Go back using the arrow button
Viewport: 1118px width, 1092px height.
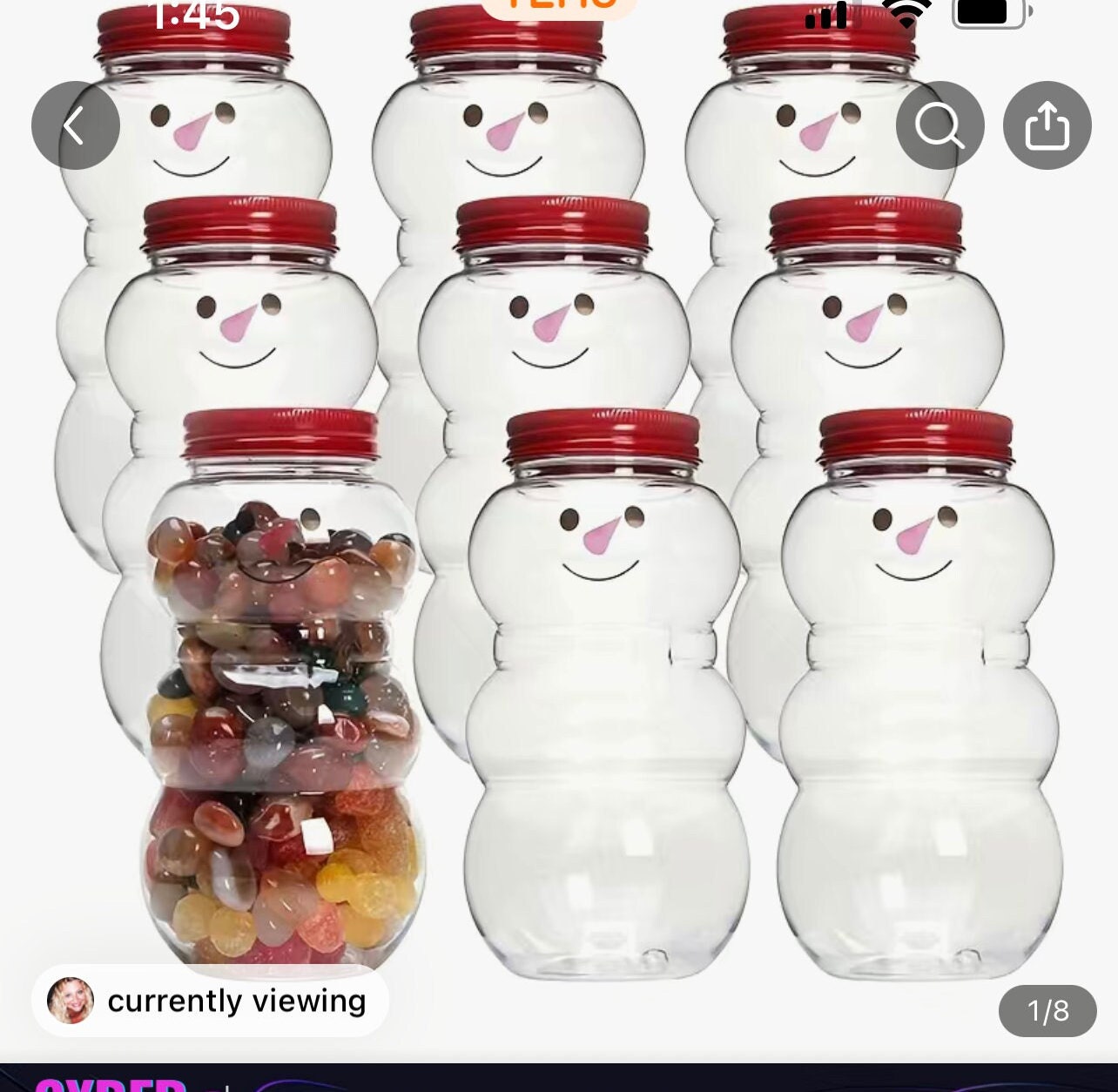[x=75, y=125]
